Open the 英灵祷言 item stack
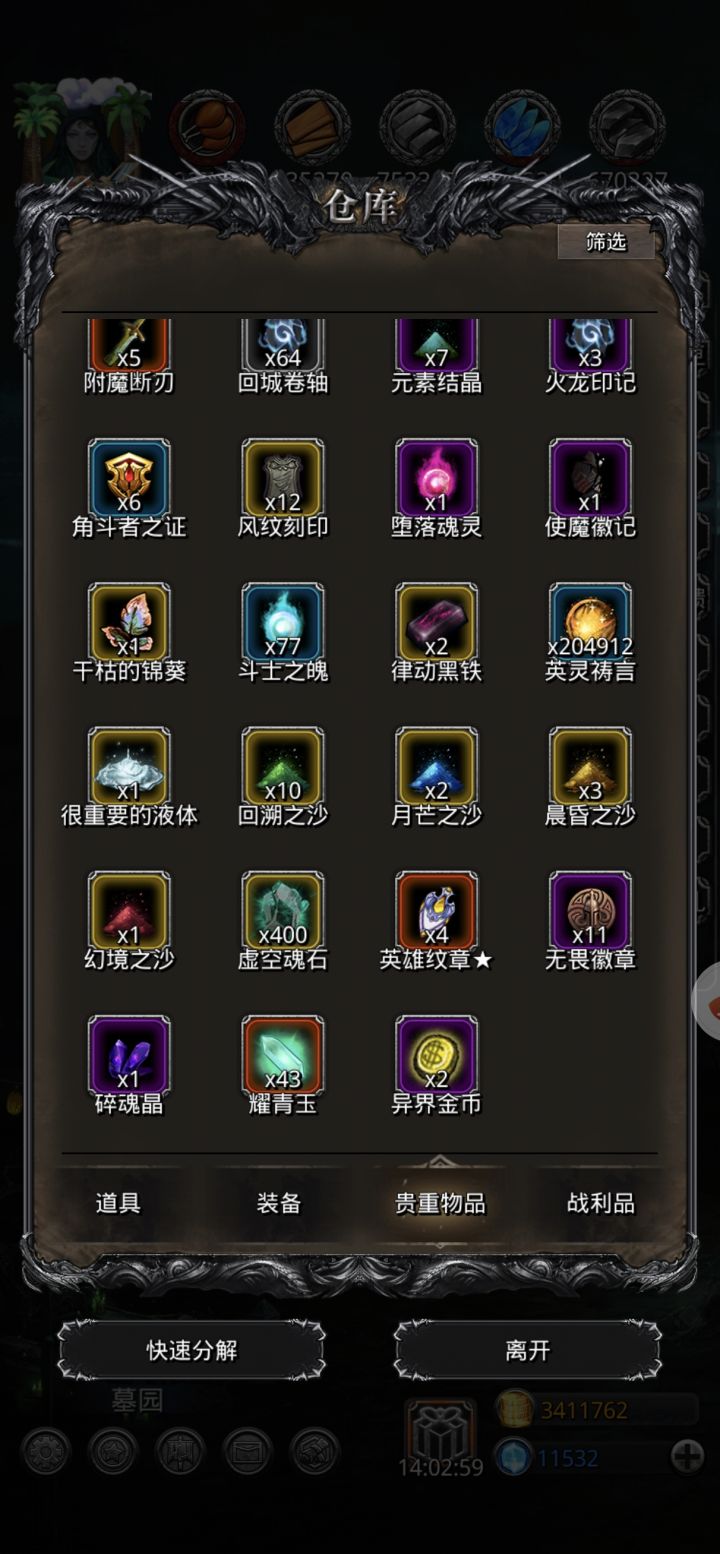 [590, 628]
